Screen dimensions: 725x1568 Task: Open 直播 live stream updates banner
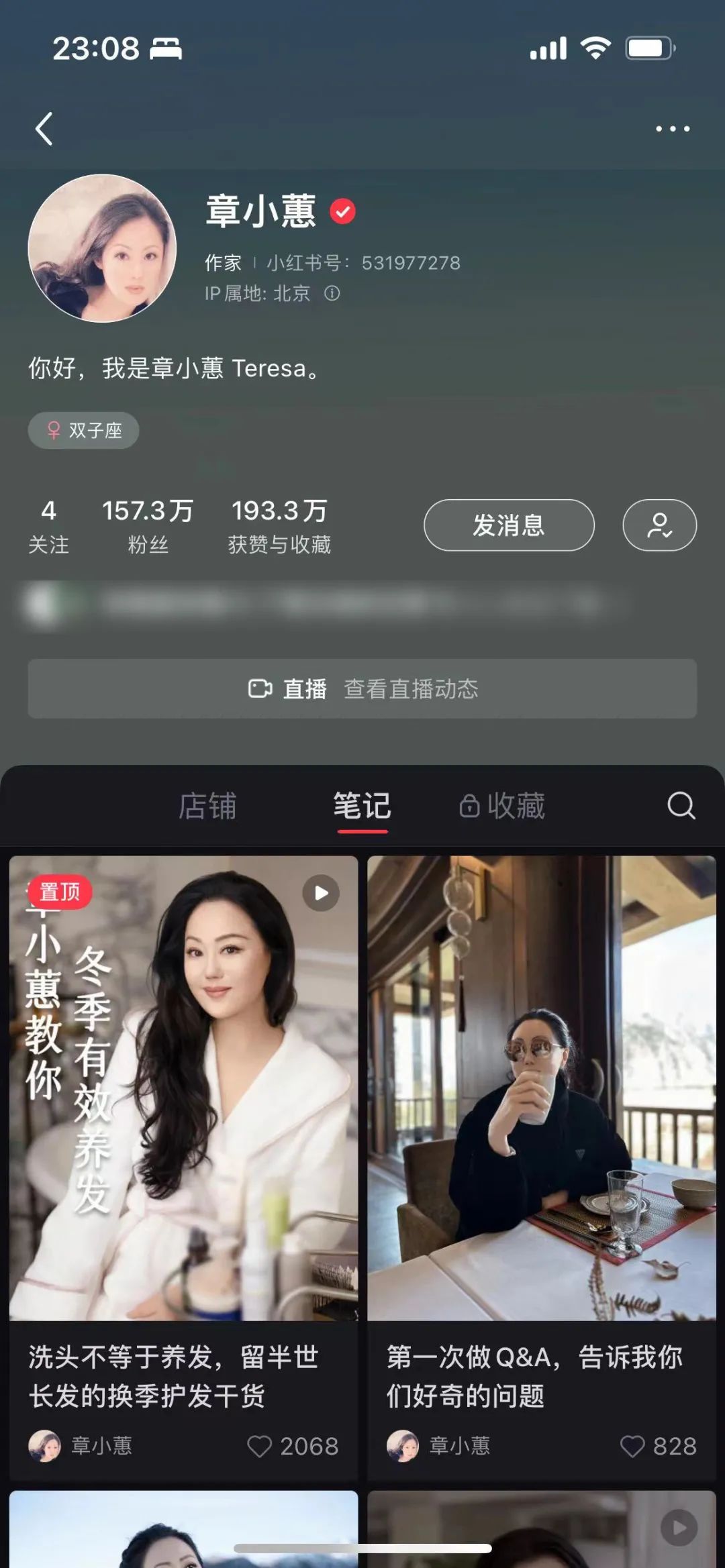point(362,688)
